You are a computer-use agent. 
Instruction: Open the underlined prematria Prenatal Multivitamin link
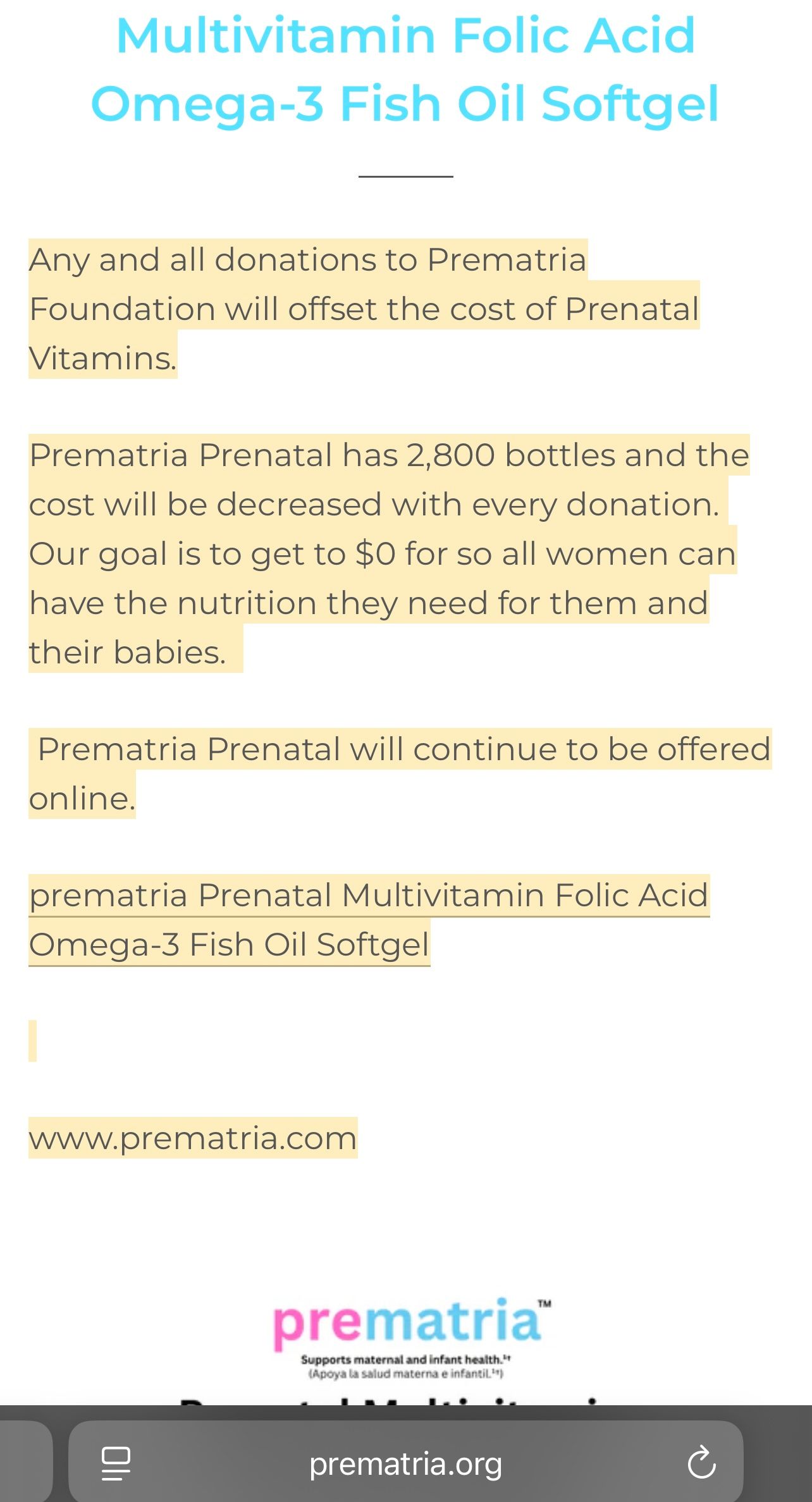coord(368,896)
